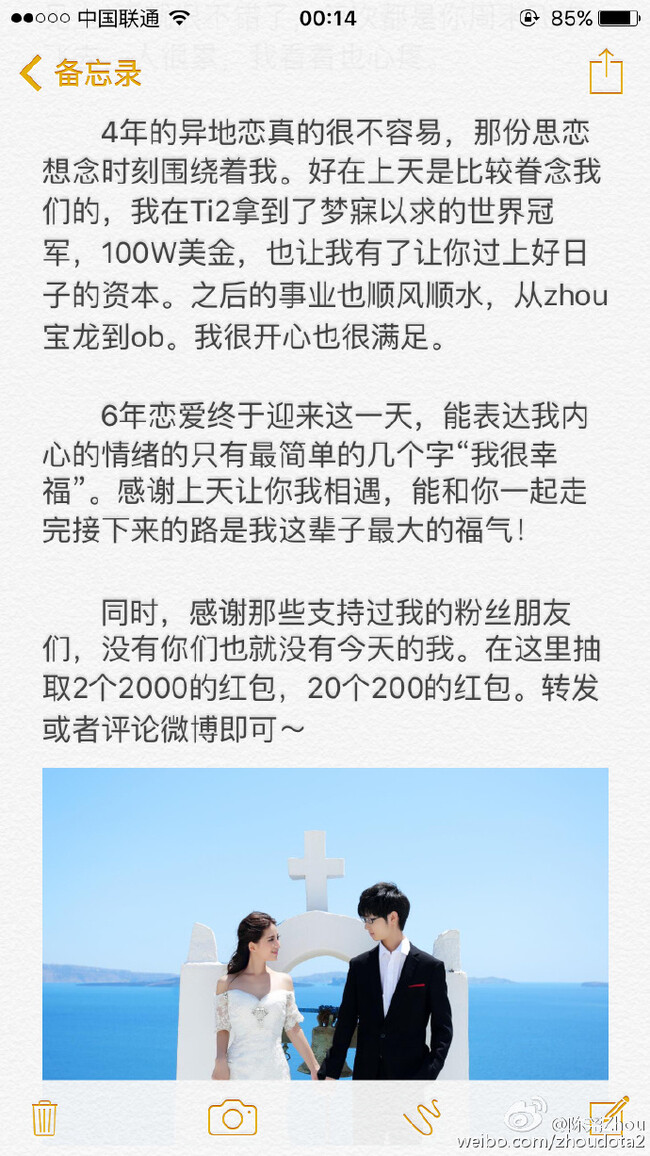Open the share sheet for this note
650x1156 pixels.
coord(605,73)
